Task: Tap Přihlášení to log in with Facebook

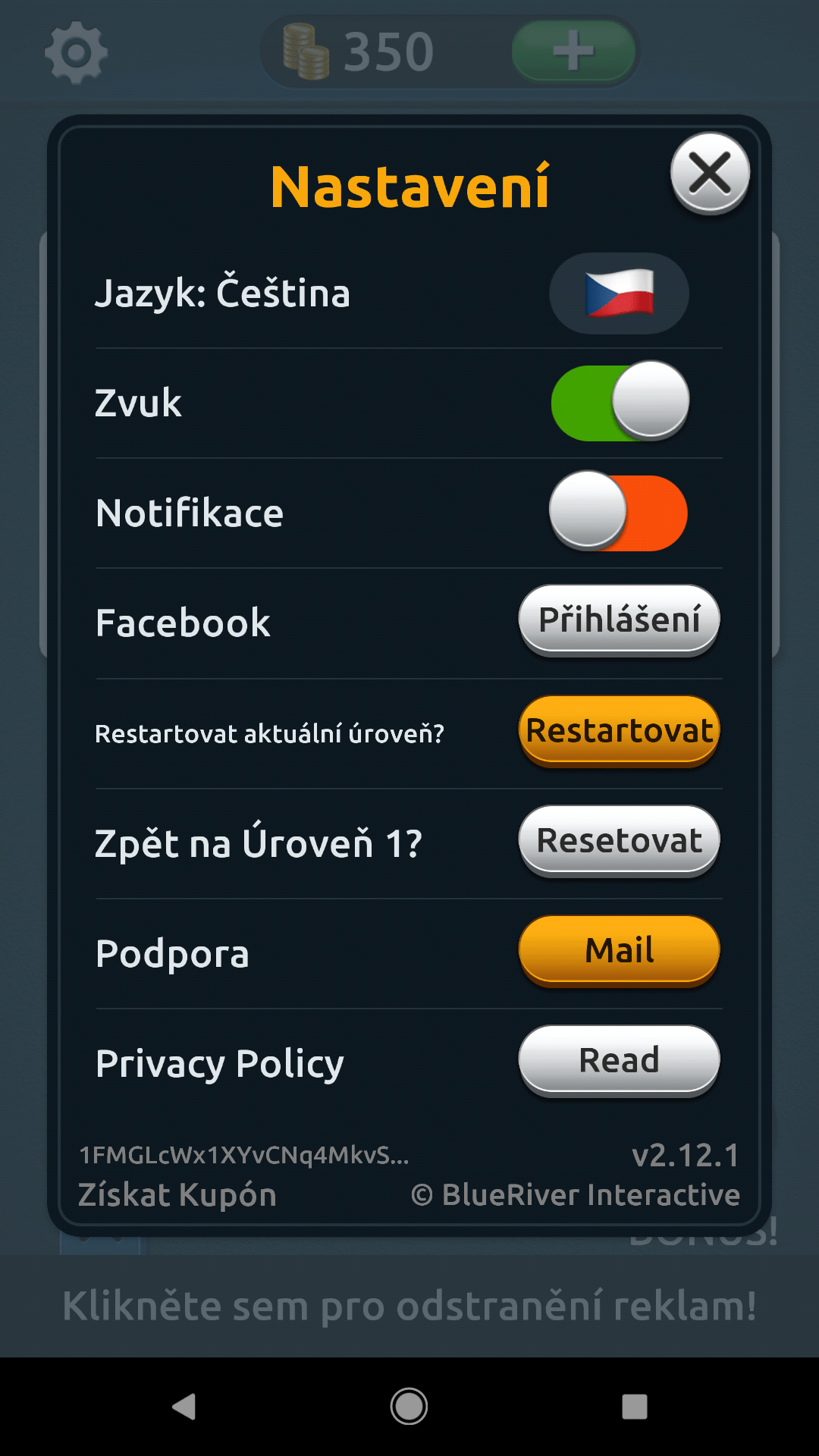Action: tap(619, 620)
